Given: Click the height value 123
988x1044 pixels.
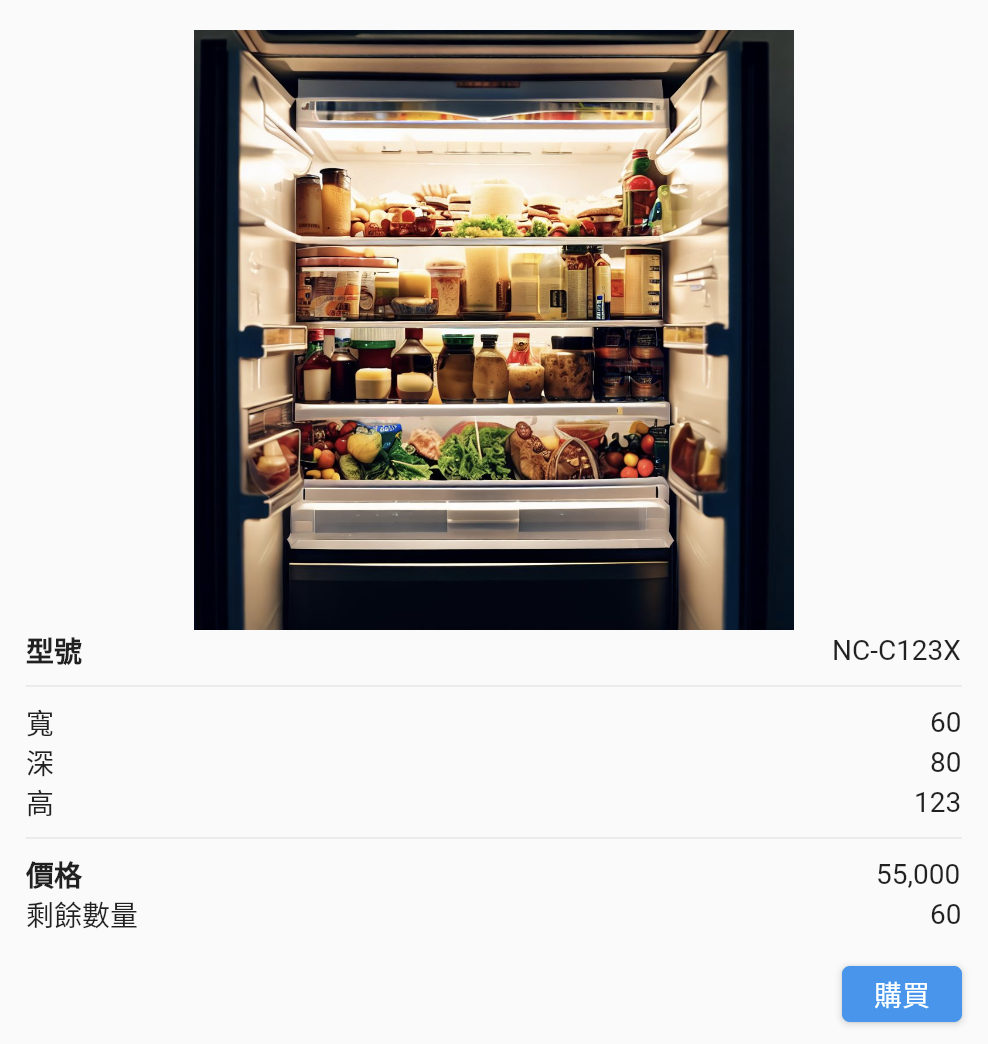Looking at the screenshot, I should tap(937, 802).
